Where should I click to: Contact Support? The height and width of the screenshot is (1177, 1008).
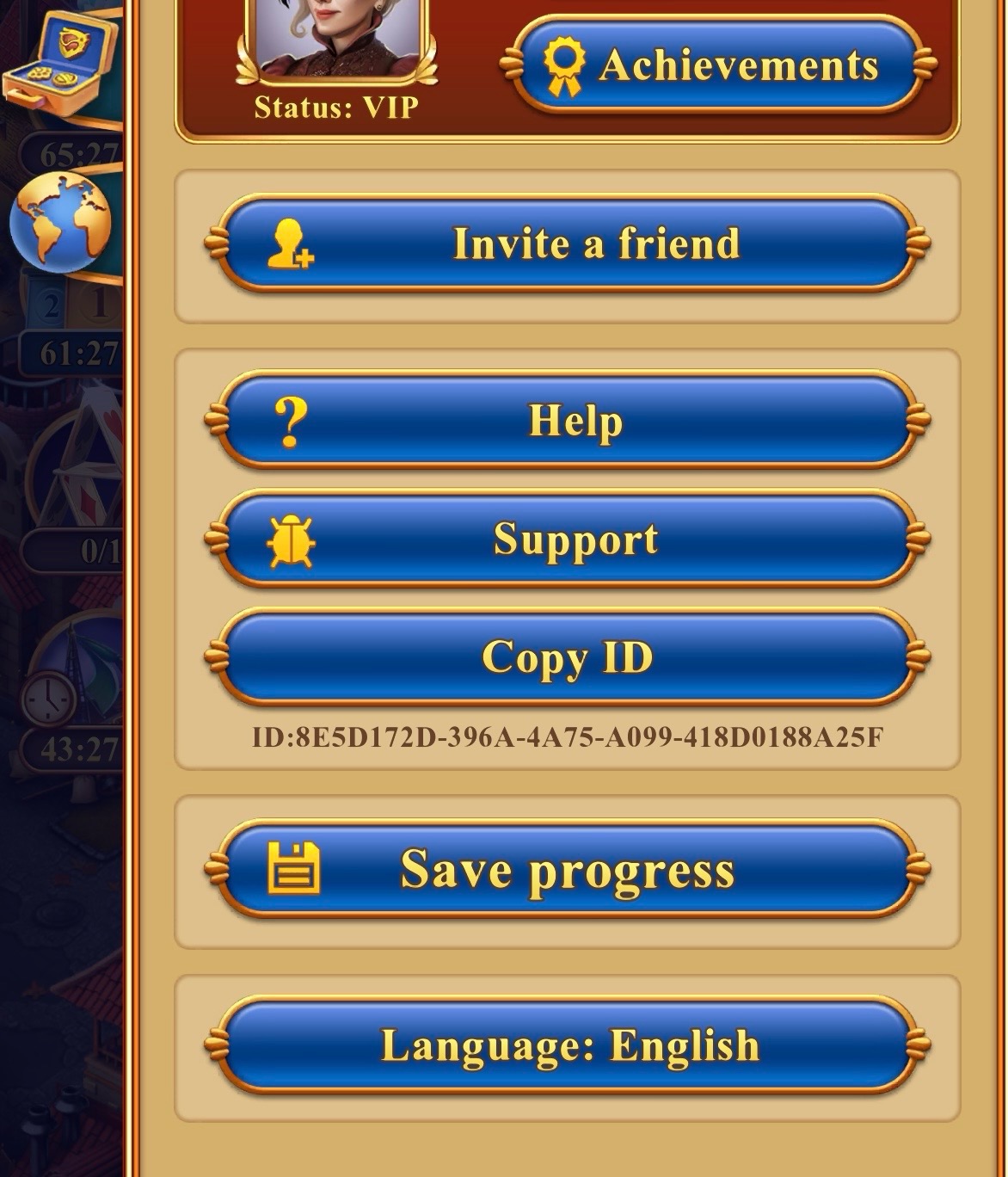pyautogui.click(x=568, y=539)
